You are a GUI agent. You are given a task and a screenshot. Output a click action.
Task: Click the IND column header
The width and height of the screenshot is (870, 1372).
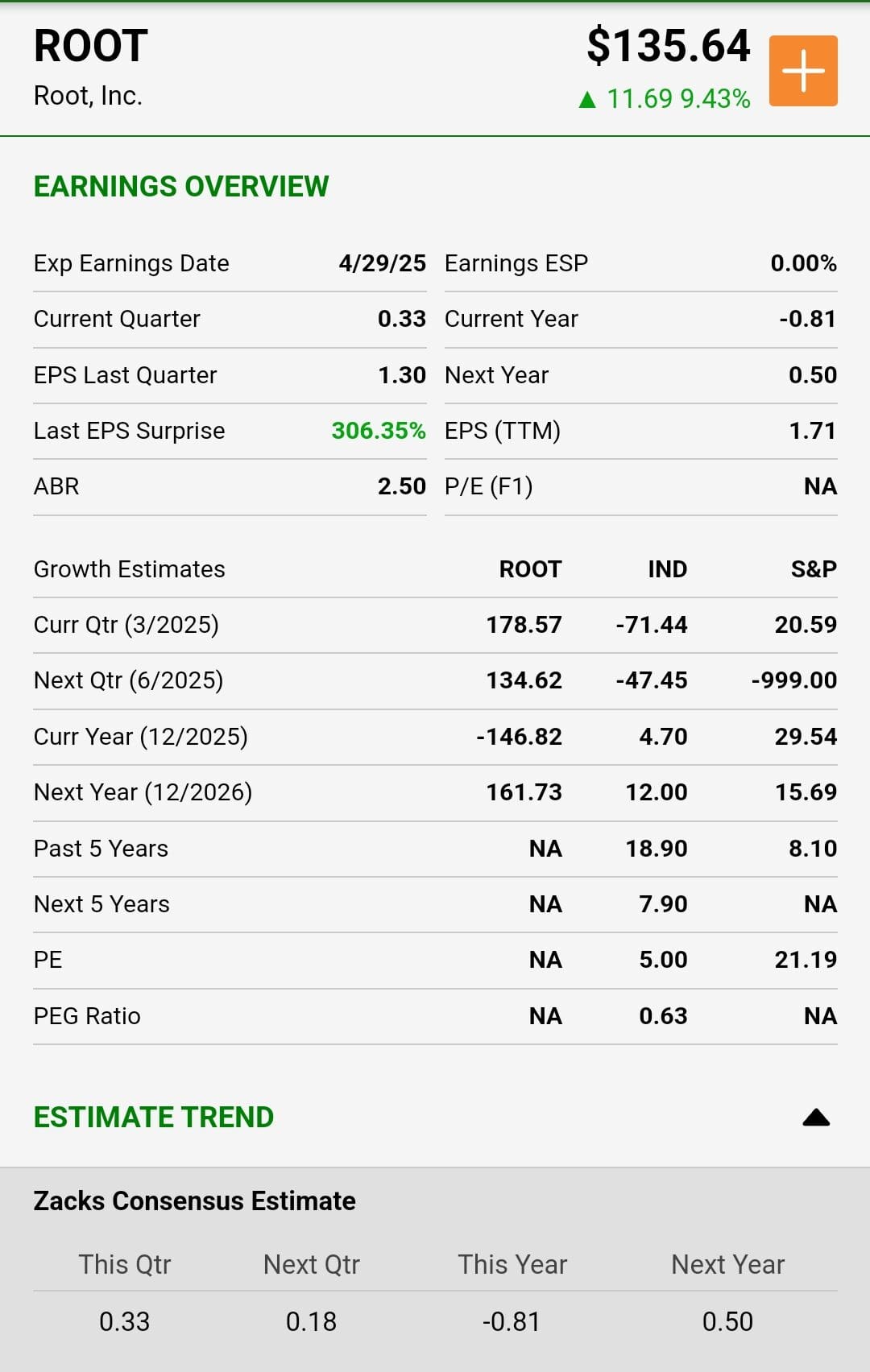click(666, 568)
